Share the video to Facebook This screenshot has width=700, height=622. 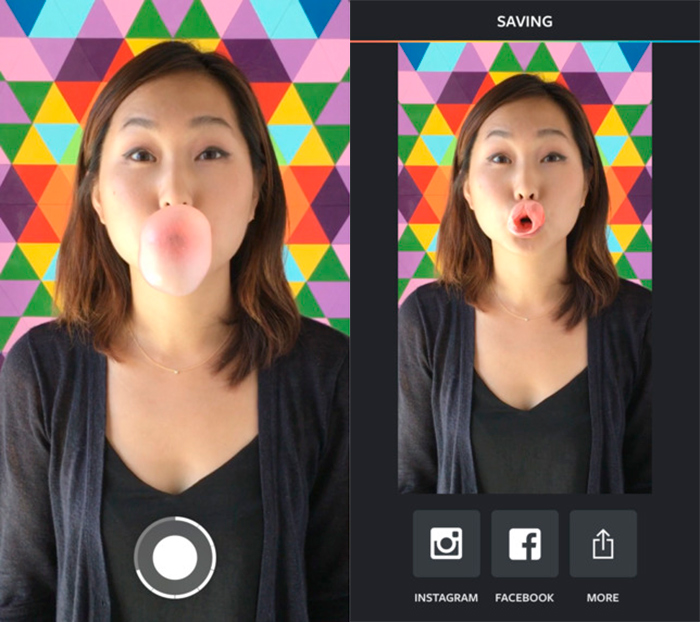click(525, 544)
